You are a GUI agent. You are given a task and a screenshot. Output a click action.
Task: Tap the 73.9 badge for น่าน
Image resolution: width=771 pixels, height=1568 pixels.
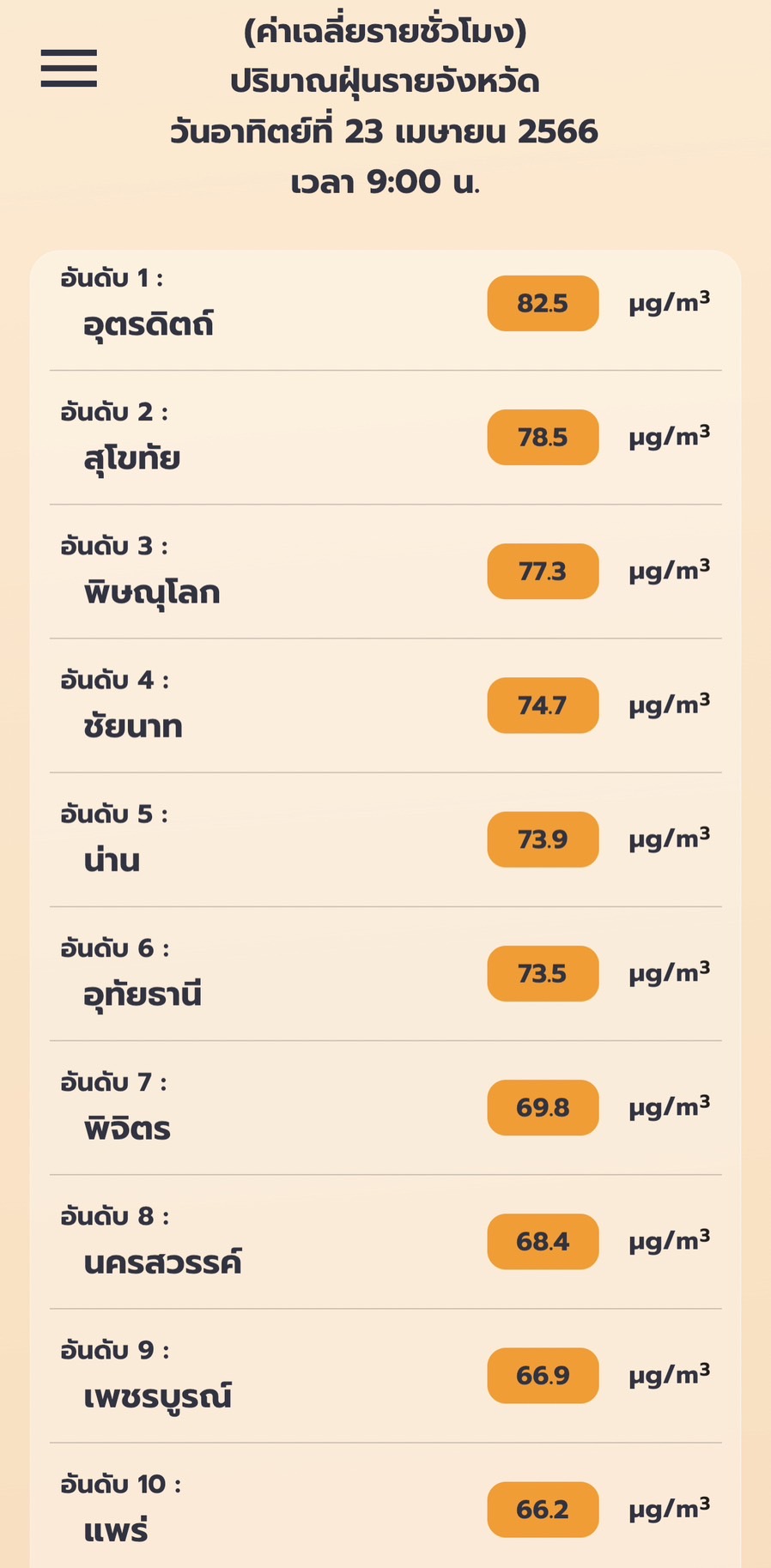point(541,839)
